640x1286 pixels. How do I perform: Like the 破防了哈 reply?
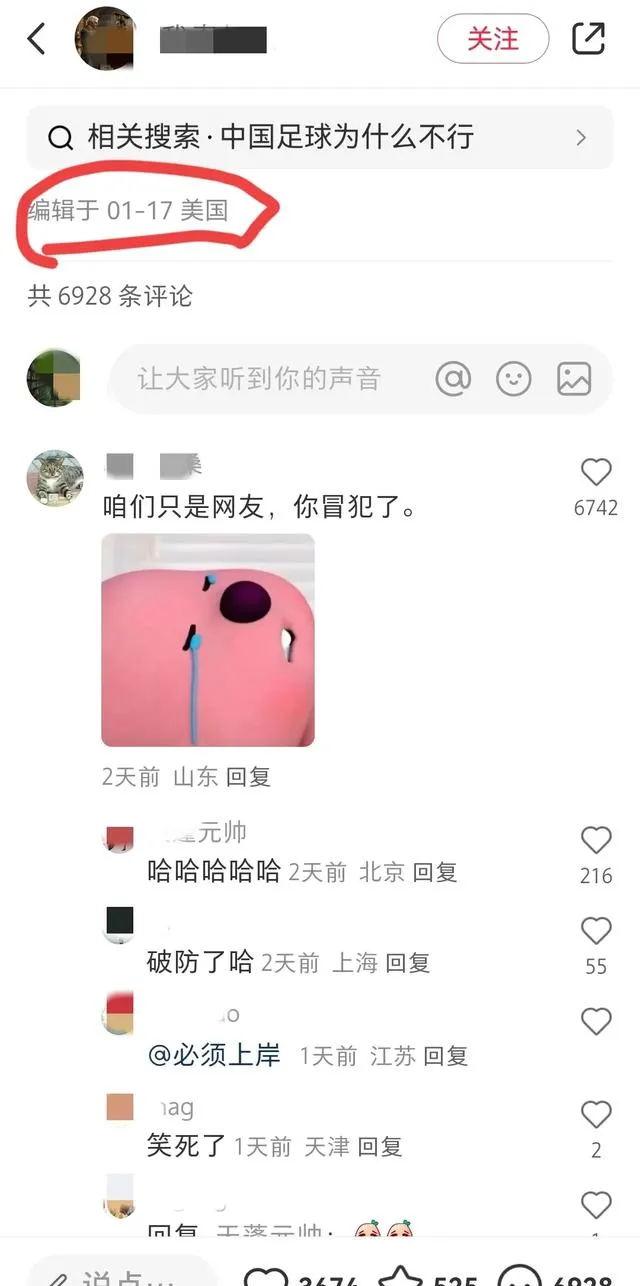(596, 931)
